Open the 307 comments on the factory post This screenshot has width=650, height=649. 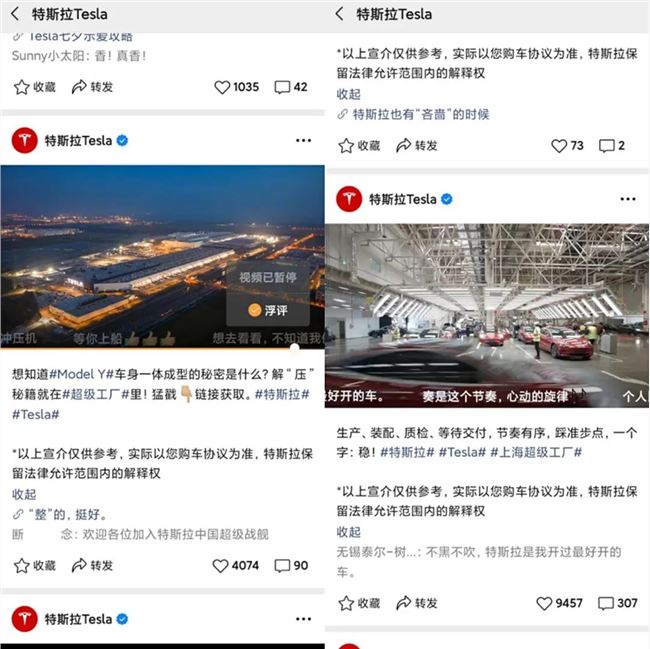[x=617, y=603]
